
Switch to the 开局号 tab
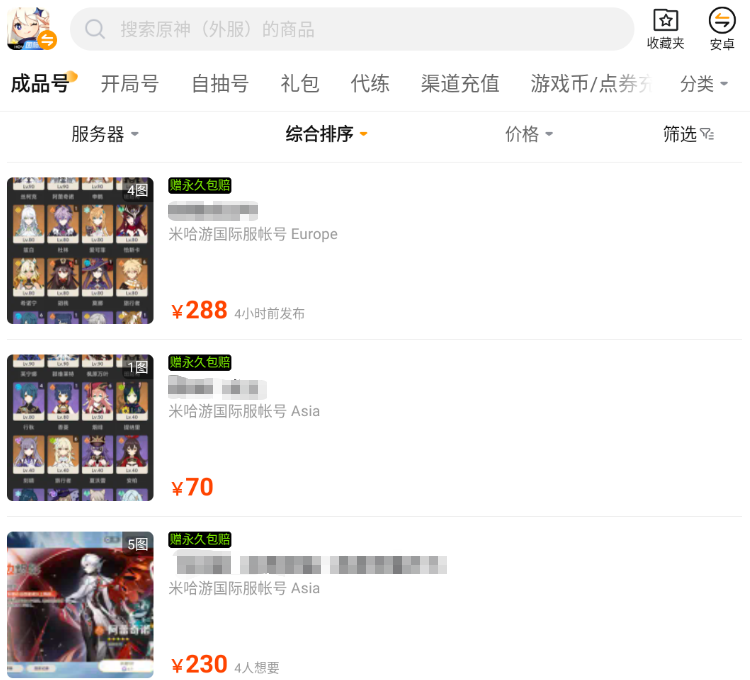[x=130, y=84]
